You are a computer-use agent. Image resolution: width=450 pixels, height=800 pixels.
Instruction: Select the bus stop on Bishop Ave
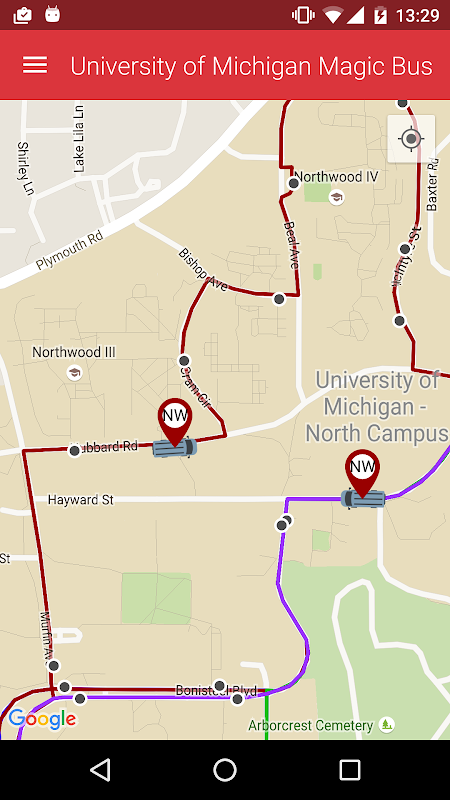point(279,298)
